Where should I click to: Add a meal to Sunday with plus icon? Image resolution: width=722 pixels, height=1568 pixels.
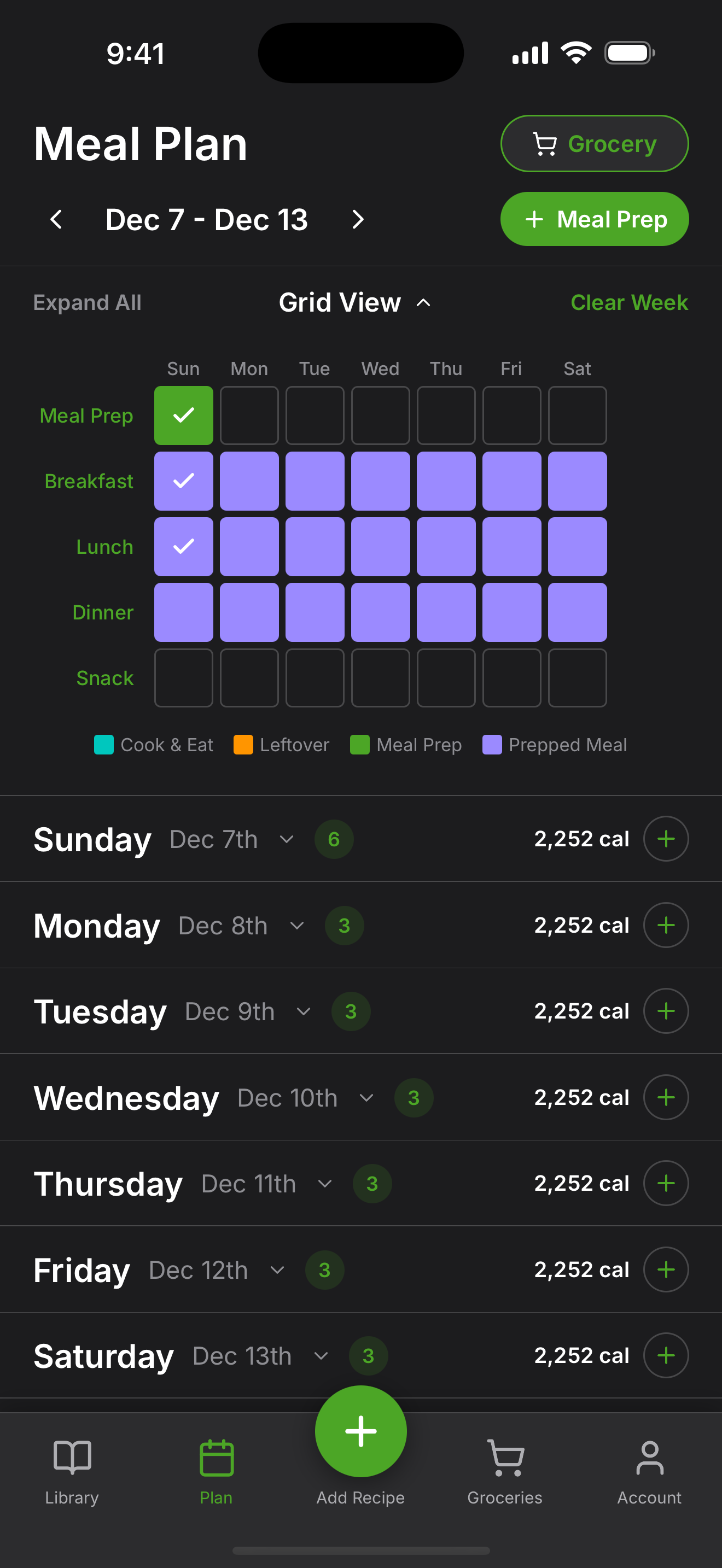[x=666, y=839]
